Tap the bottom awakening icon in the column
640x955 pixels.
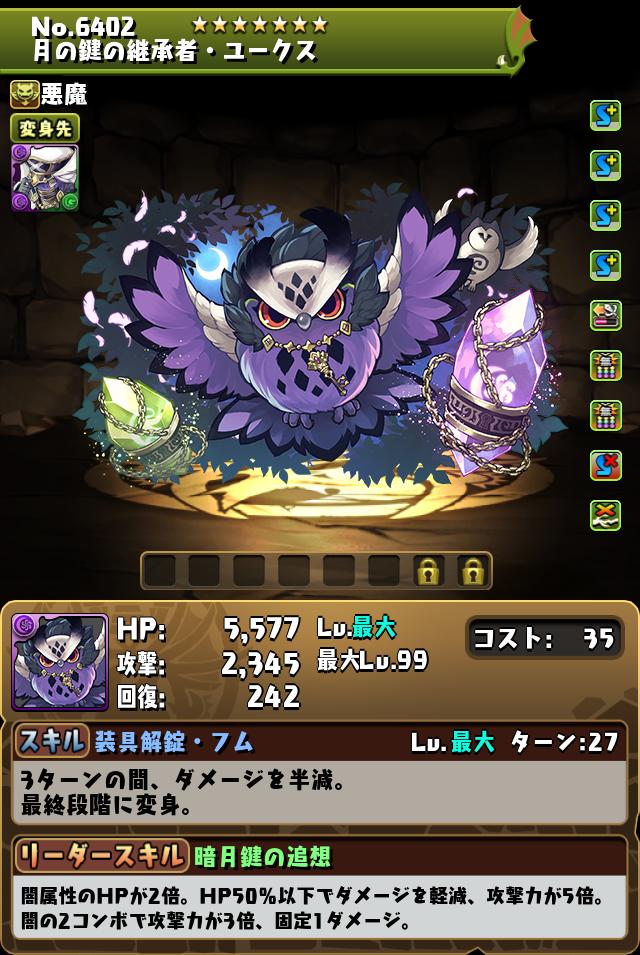(605, 515)
